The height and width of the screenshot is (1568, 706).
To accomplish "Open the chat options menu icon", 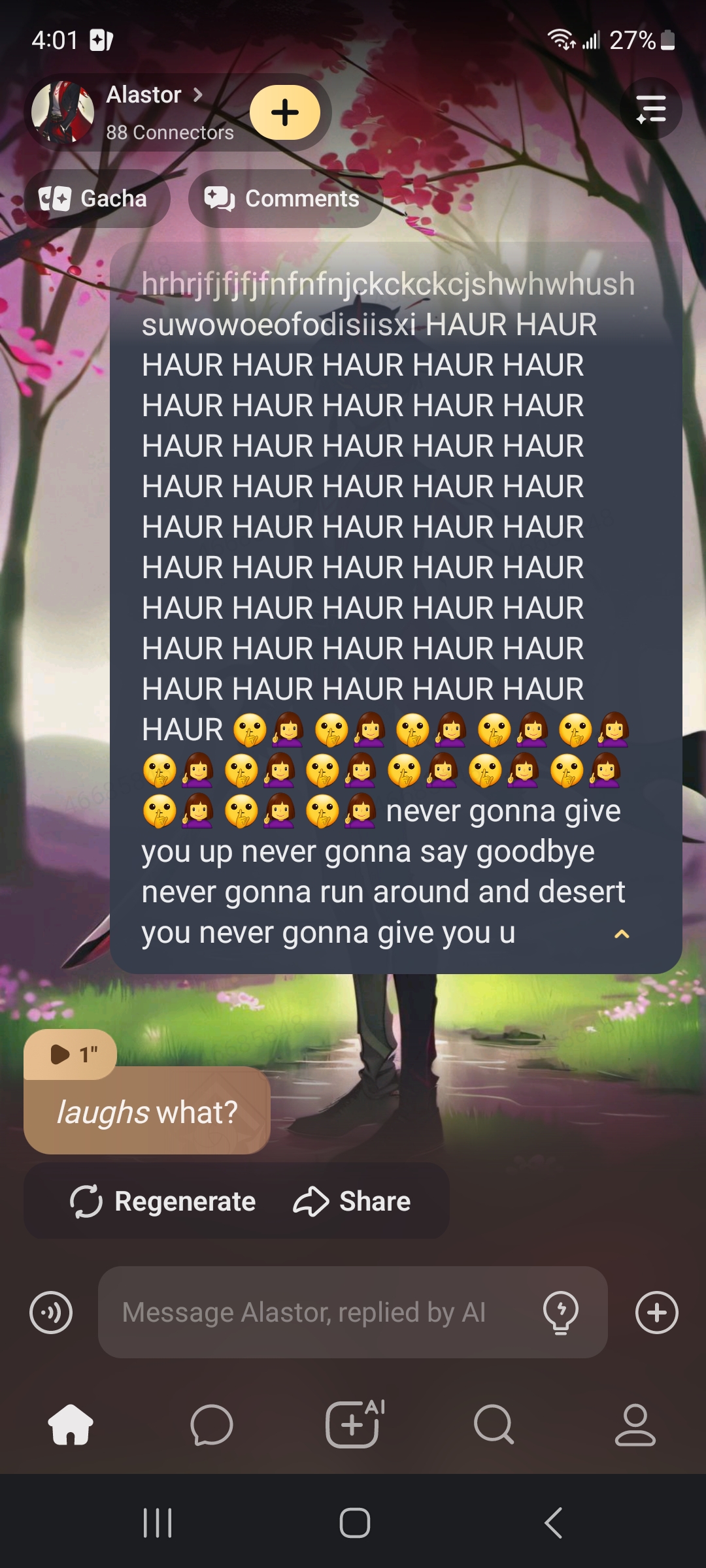I will pyautogui.click(x=650, y=109).
